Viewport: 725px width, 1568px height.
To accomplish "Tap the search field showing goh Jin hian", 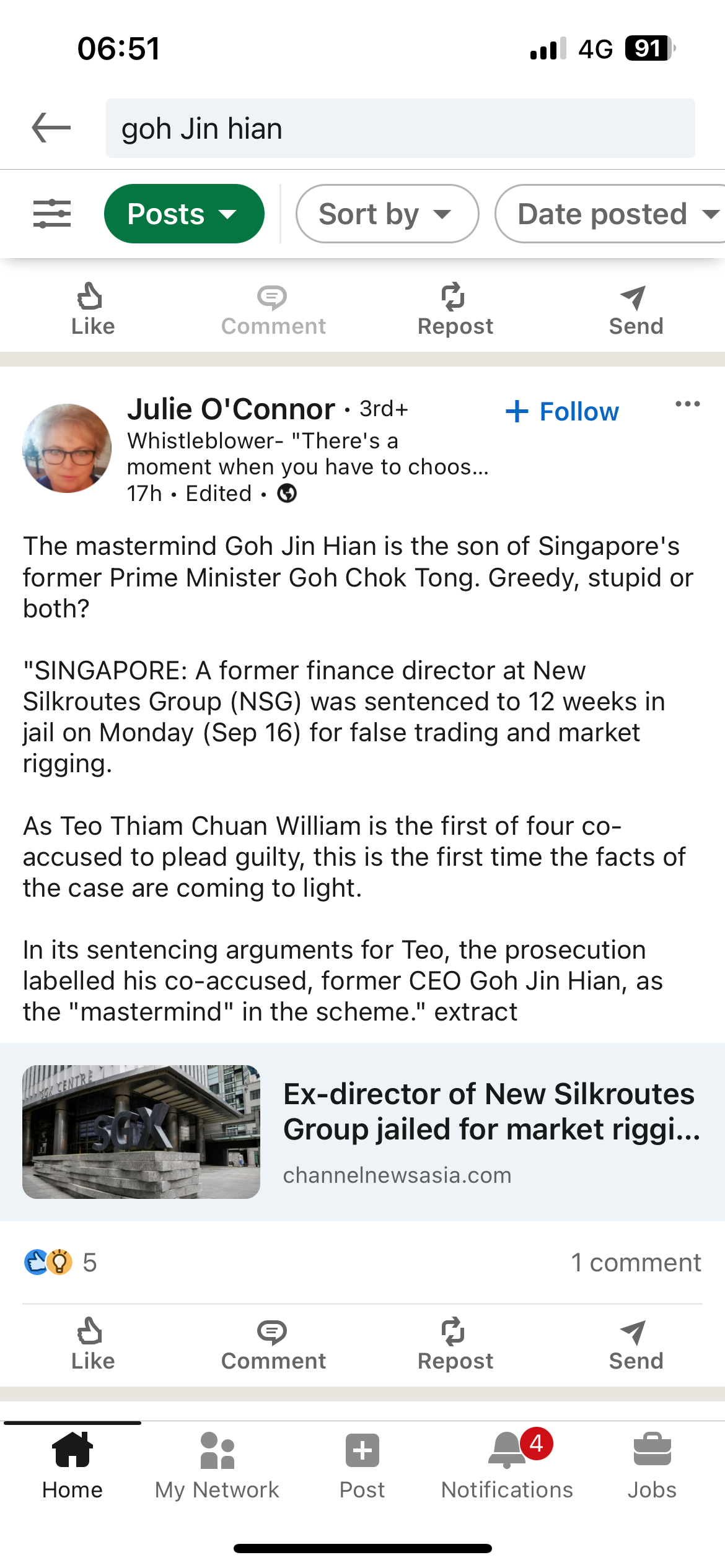I will click(400, 128).
